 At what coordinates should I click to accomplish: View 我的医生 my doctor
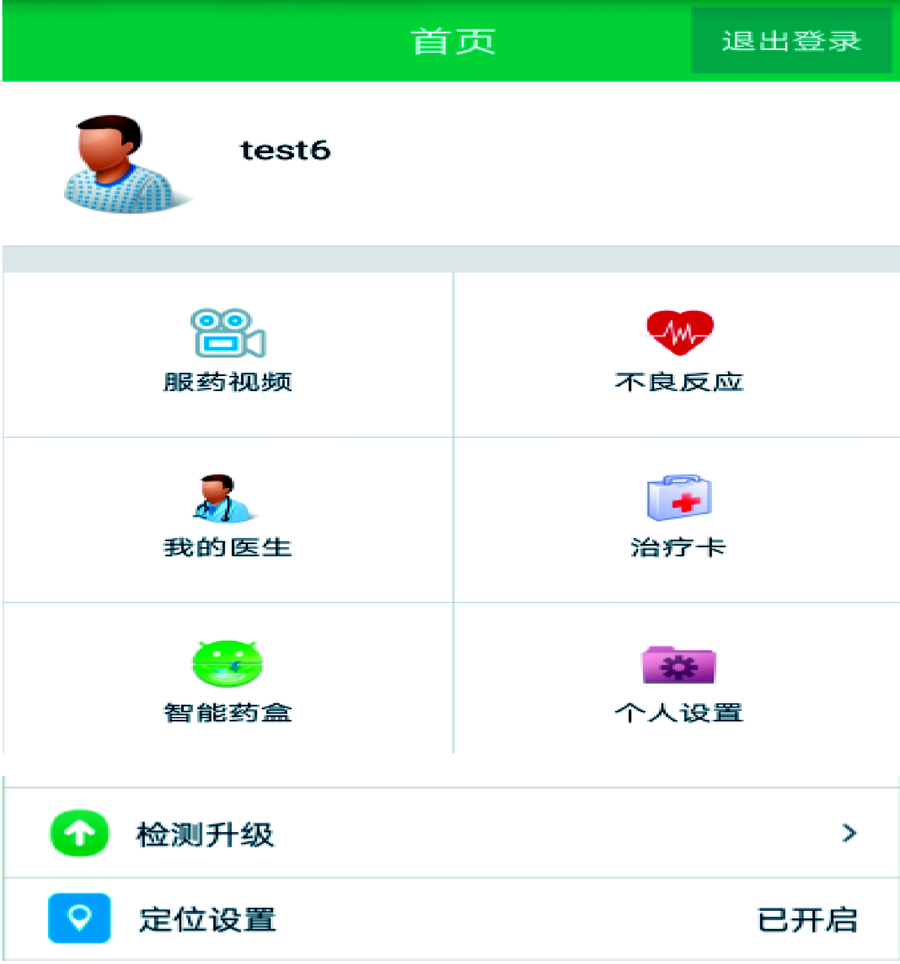228,517
